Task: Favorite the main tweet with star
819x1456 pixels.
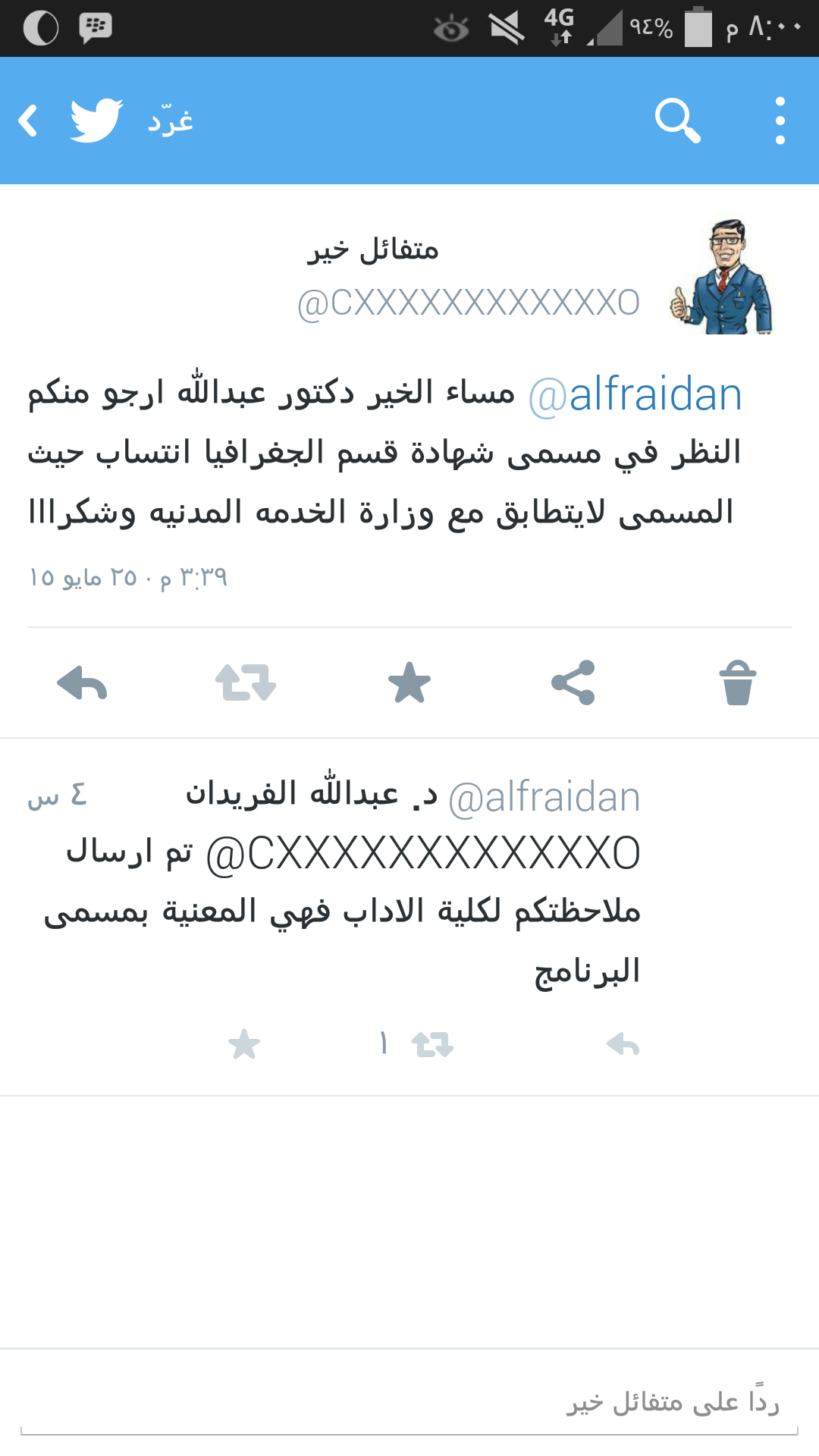Action: pos(409,682)
